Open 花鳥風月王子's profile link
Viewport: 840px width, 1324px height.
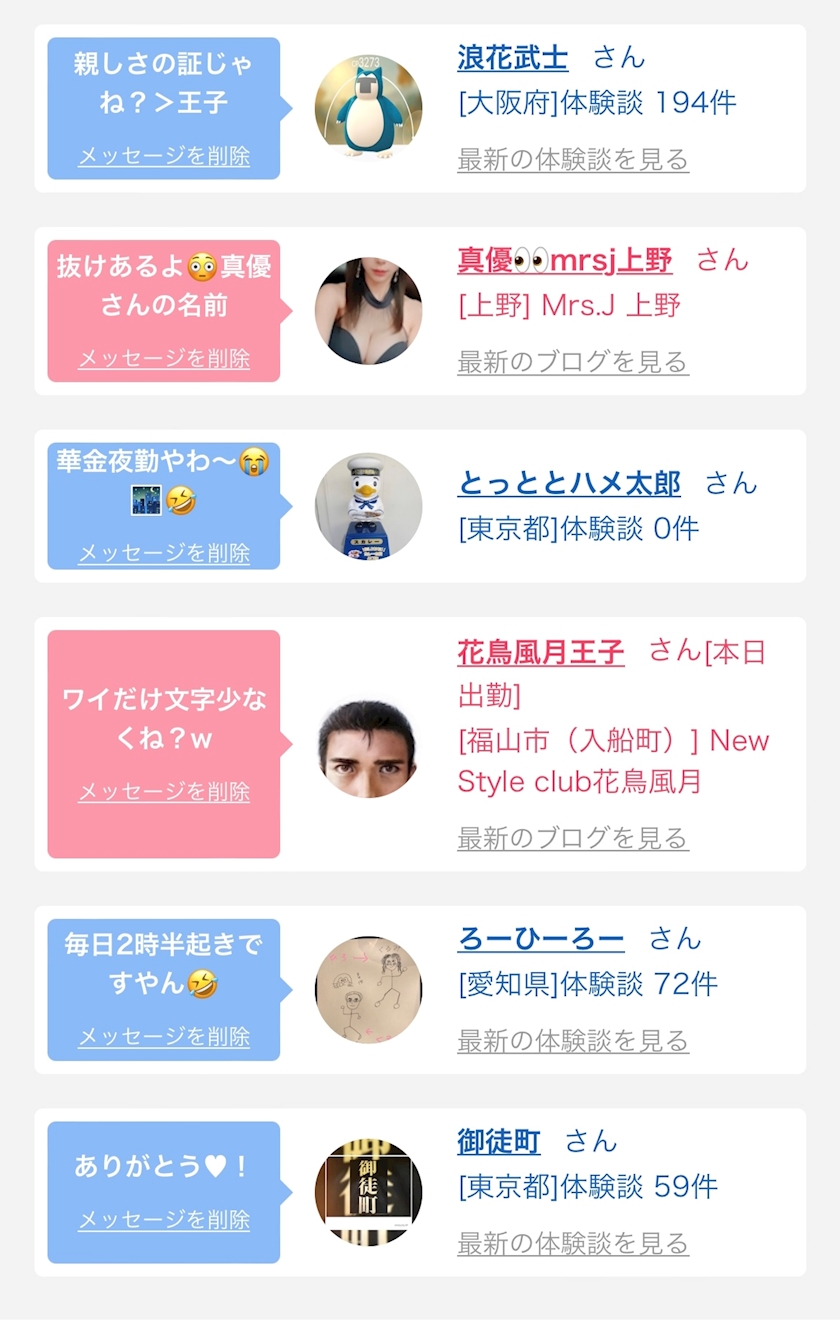[541, 652]
